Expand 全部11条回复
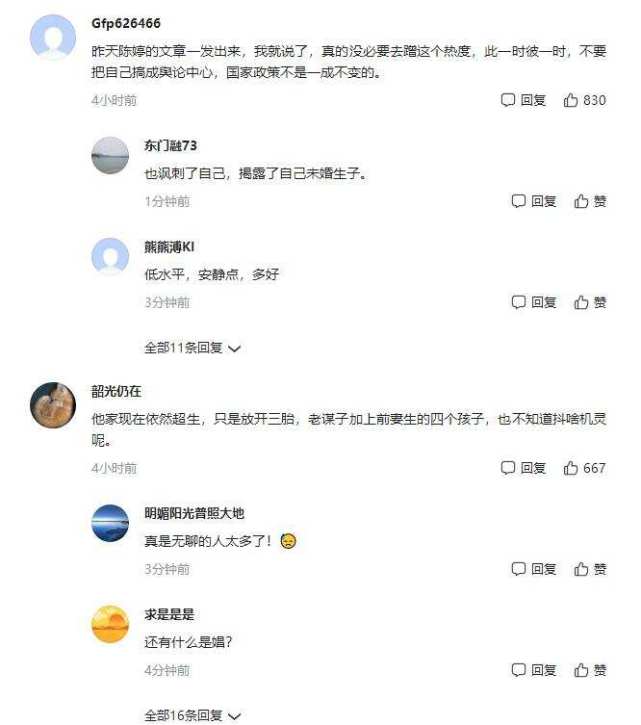Viewport: 641px width, 725px height. 193,348
